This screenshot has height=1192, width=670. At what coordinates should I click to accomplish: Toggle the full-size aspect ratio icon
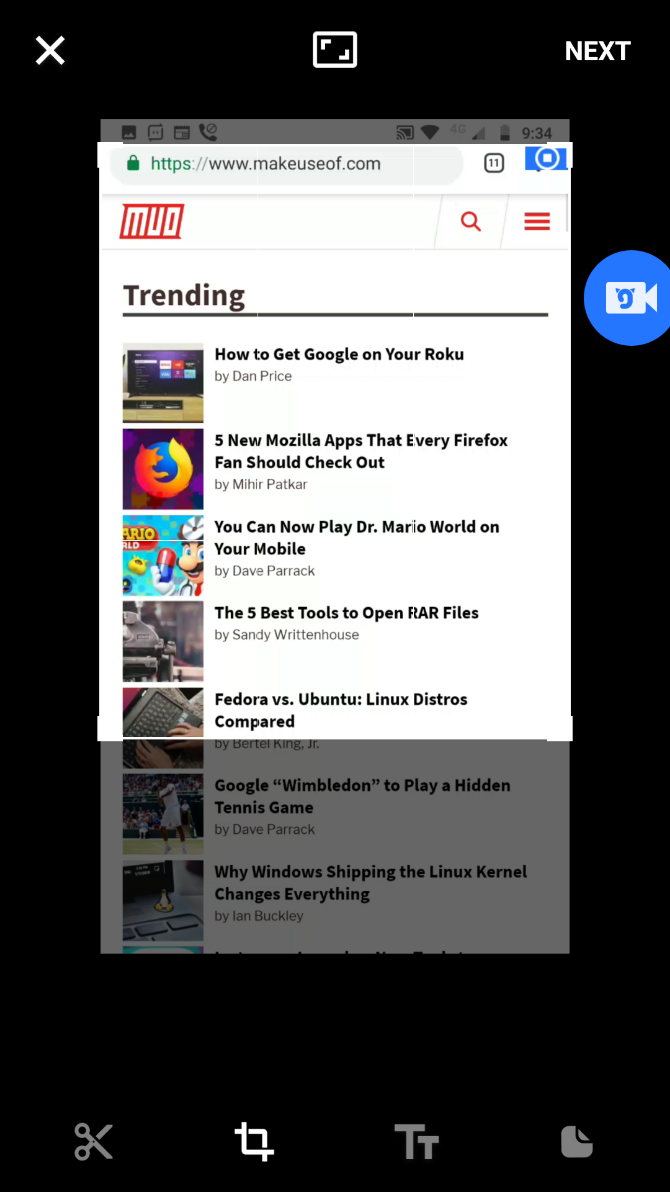335,50
